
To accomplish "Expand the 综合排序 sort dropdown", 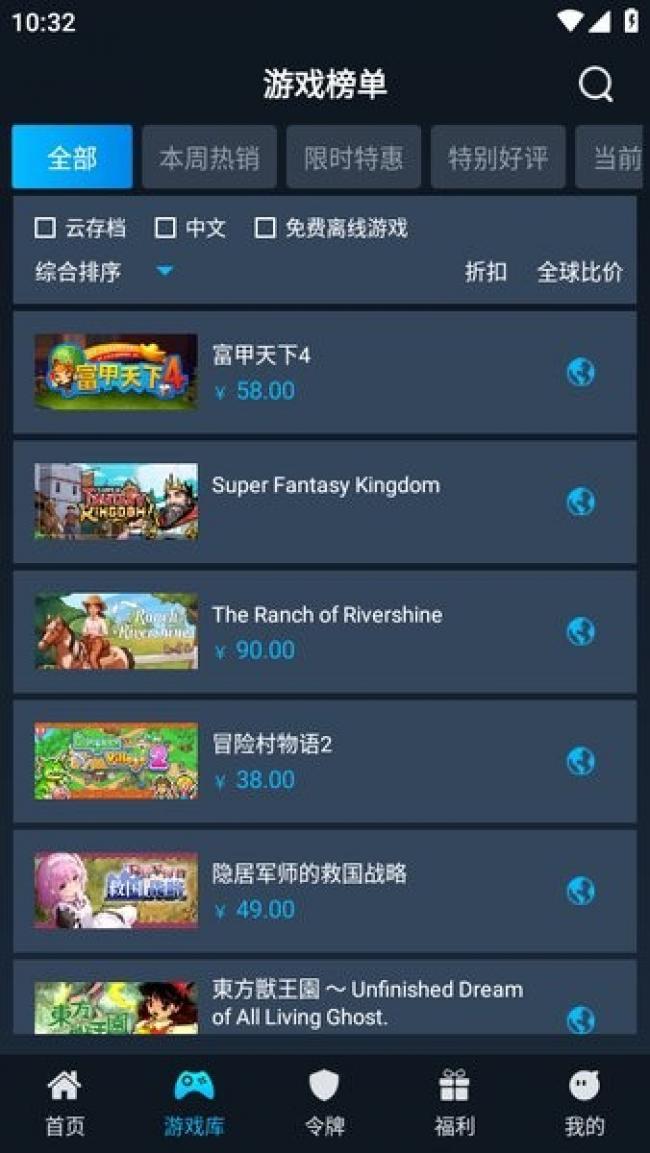I will pos(105,271).
